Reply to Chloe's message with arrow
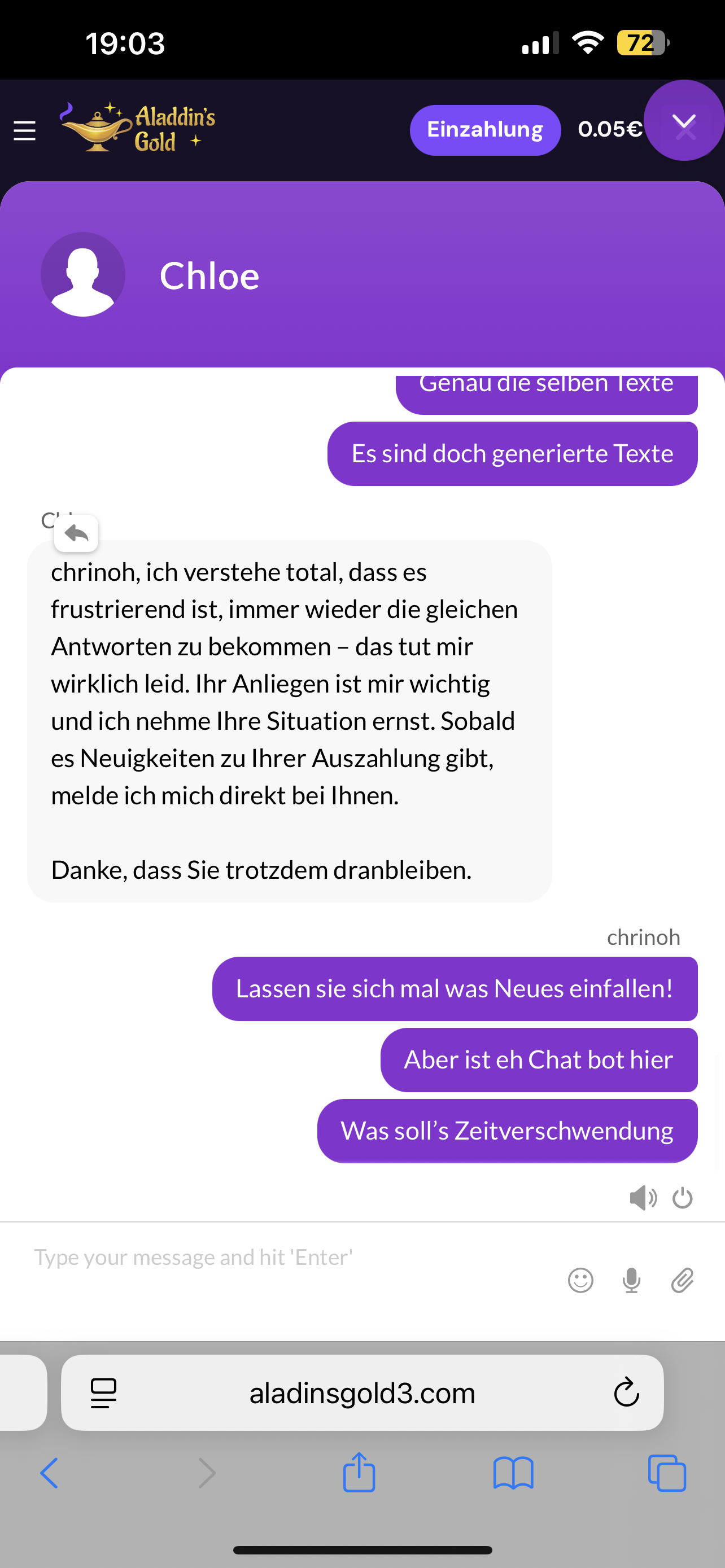The image size is (725, 1568). [x=76, y=533]
